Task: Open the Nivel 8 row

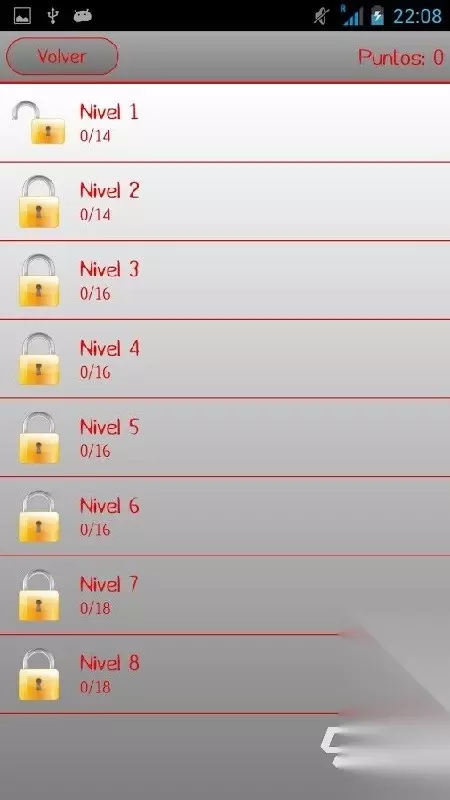Action: (x=225, y=673)
